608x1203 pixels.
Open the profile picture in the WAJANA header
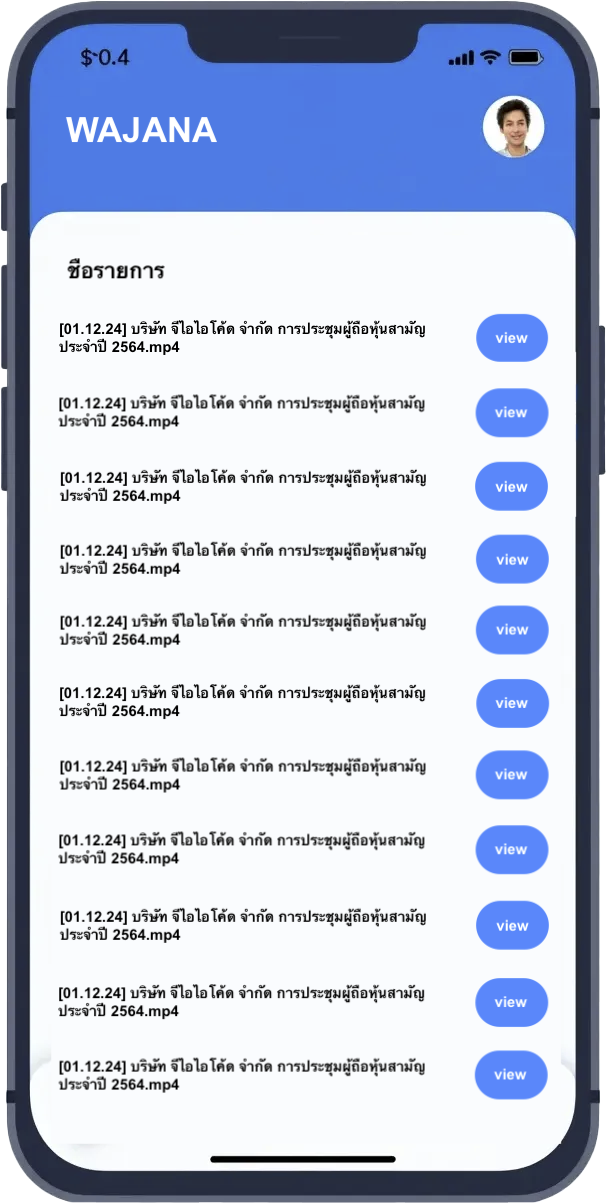coord(513,127)
